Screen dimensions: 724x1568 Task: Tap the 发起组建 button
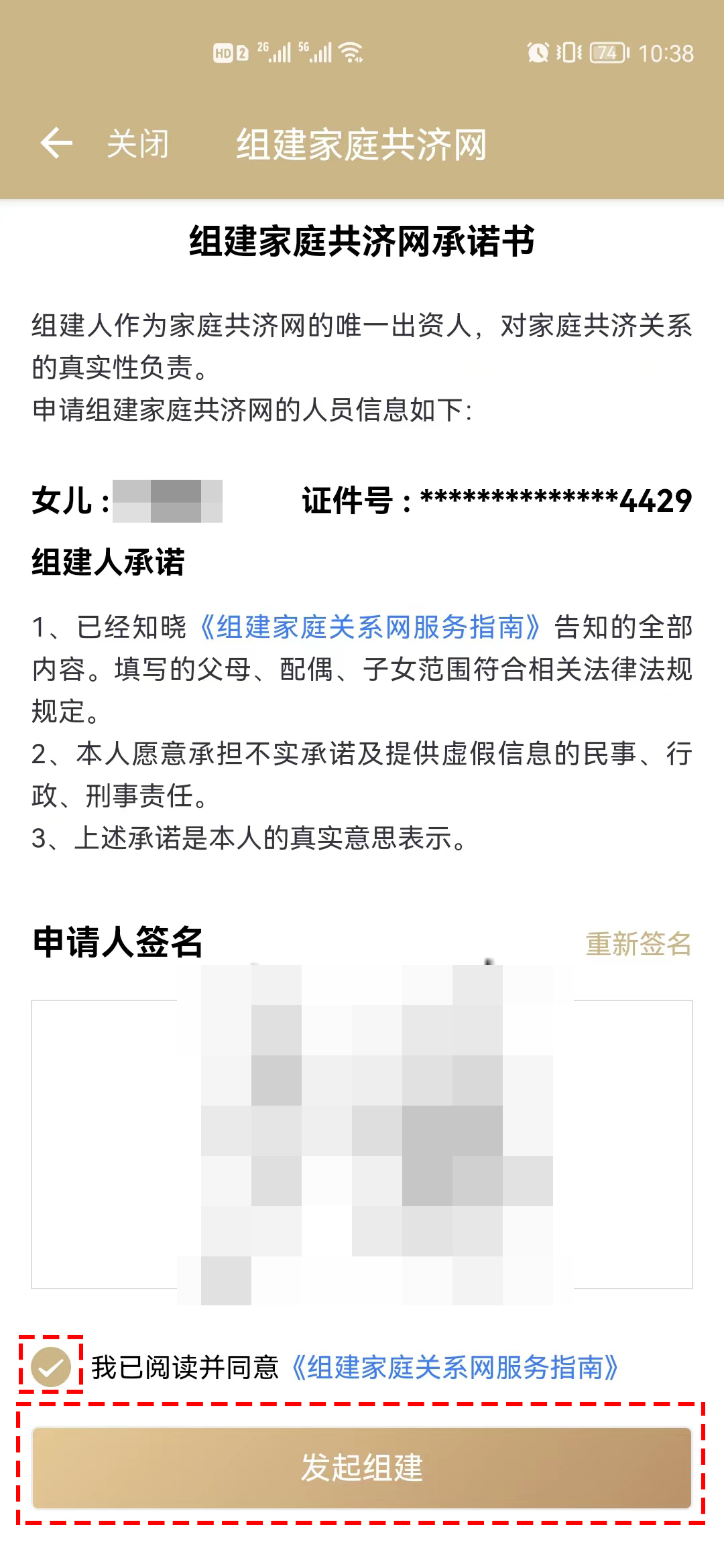tap(362, 1467)
